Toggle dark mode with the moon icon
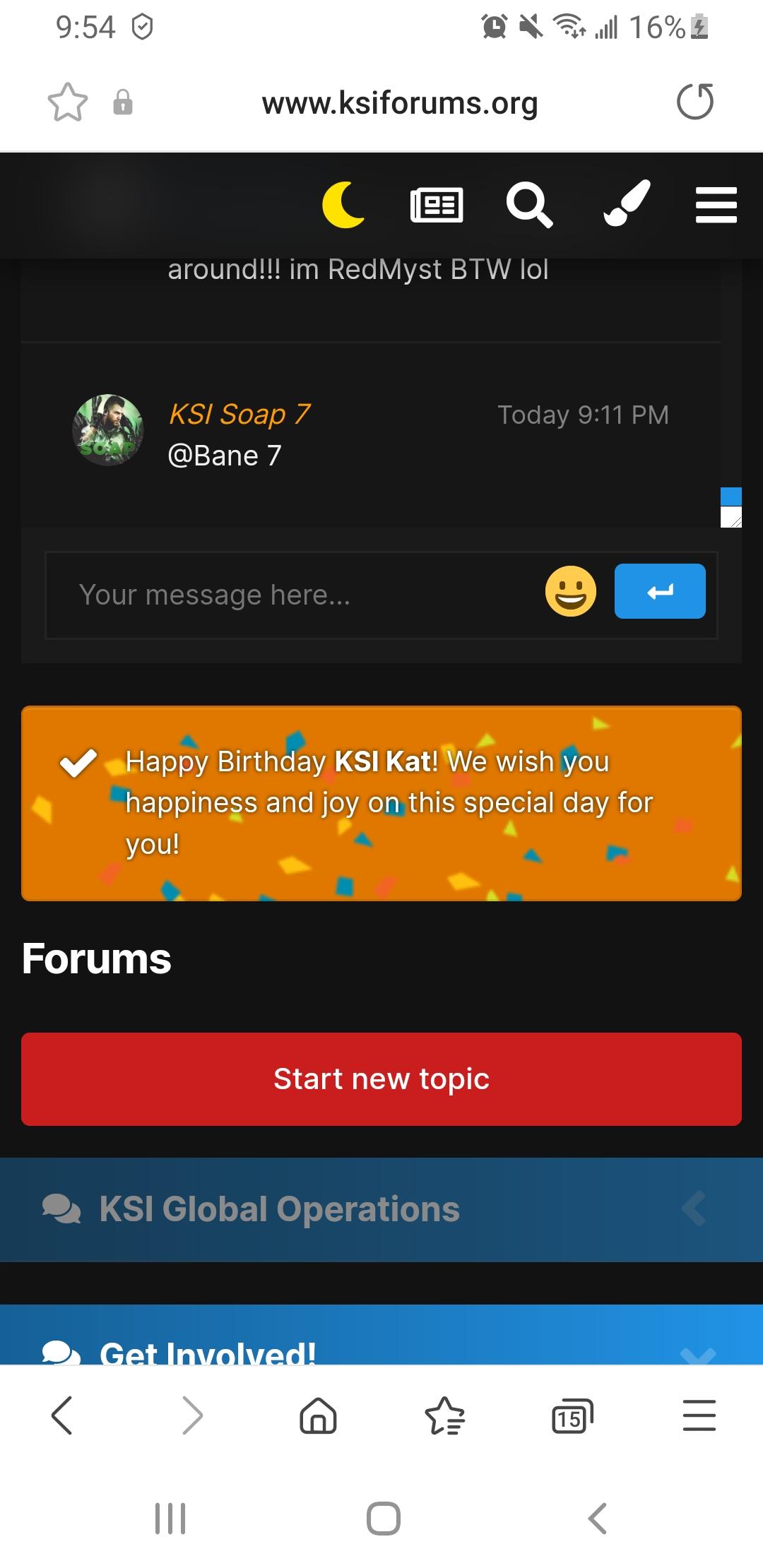 click(343, 205)
